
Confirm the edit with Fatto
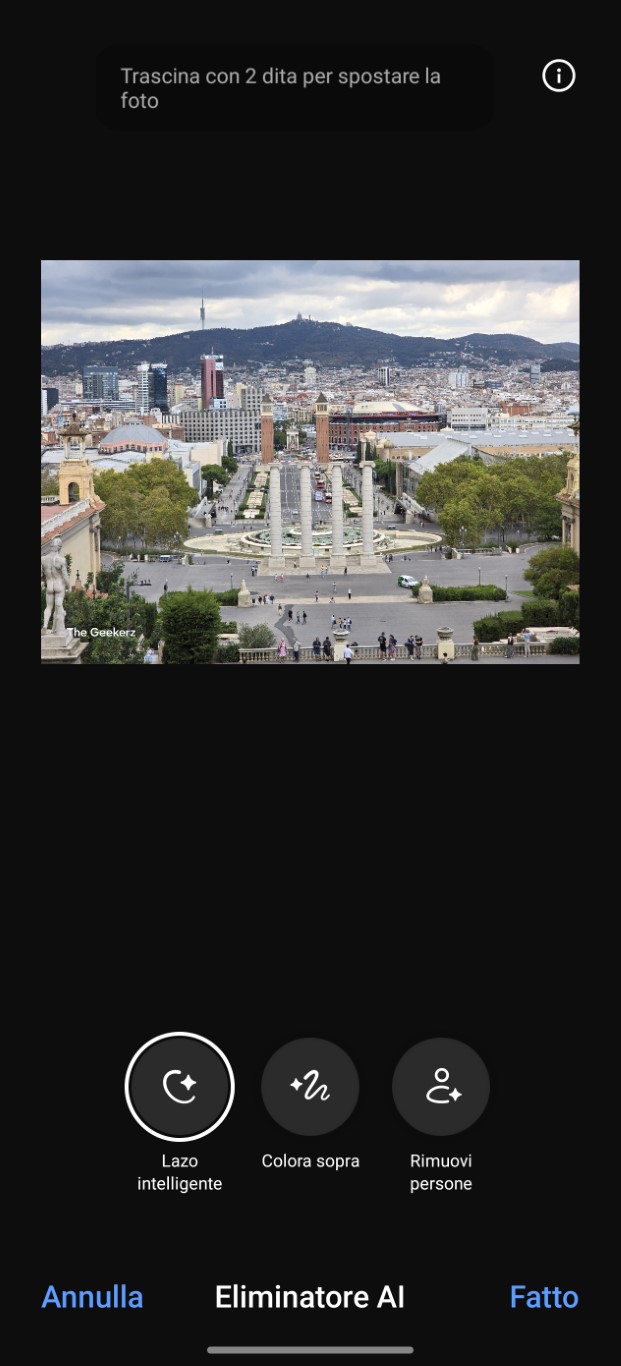544,1297
